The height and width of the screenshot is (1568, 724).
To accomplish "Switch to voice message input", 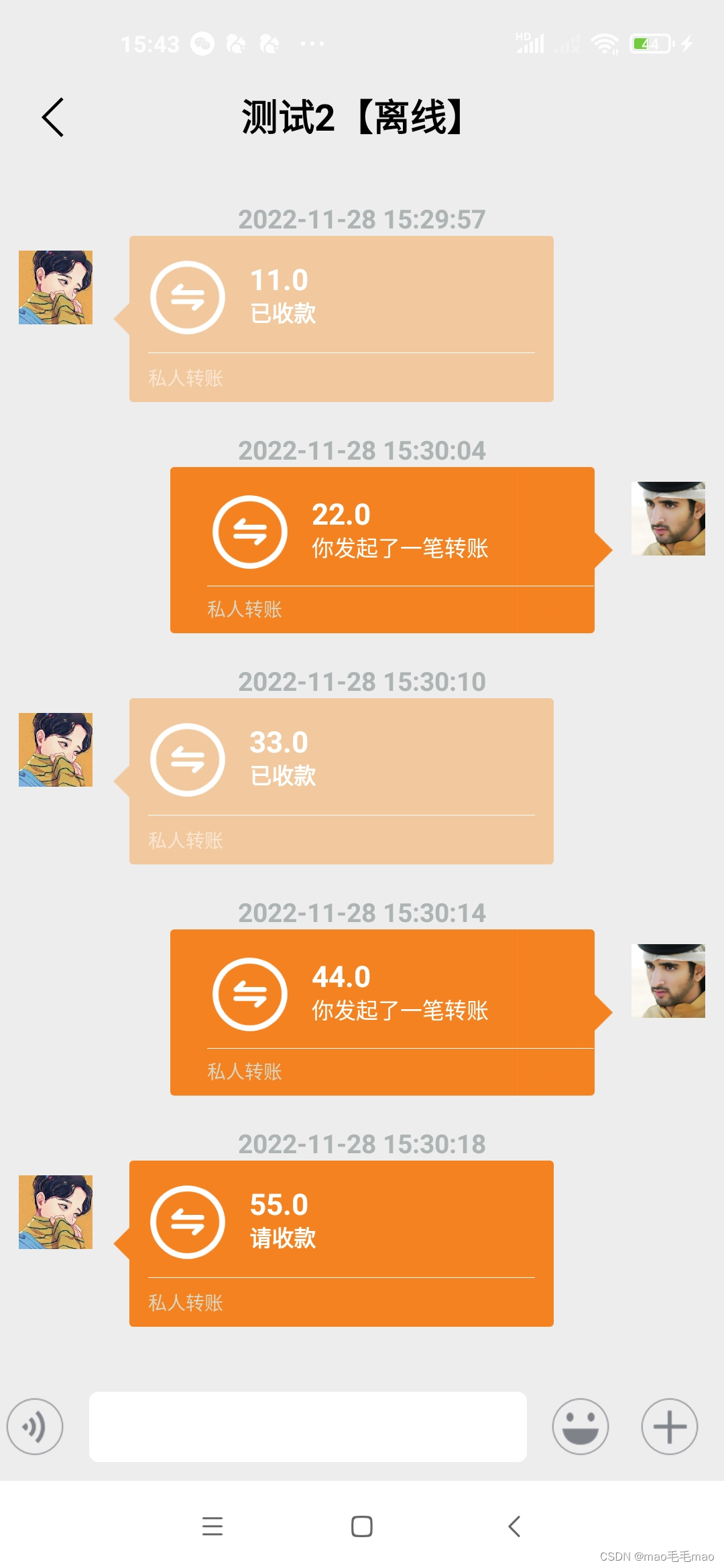I will tap(35, 1427).
